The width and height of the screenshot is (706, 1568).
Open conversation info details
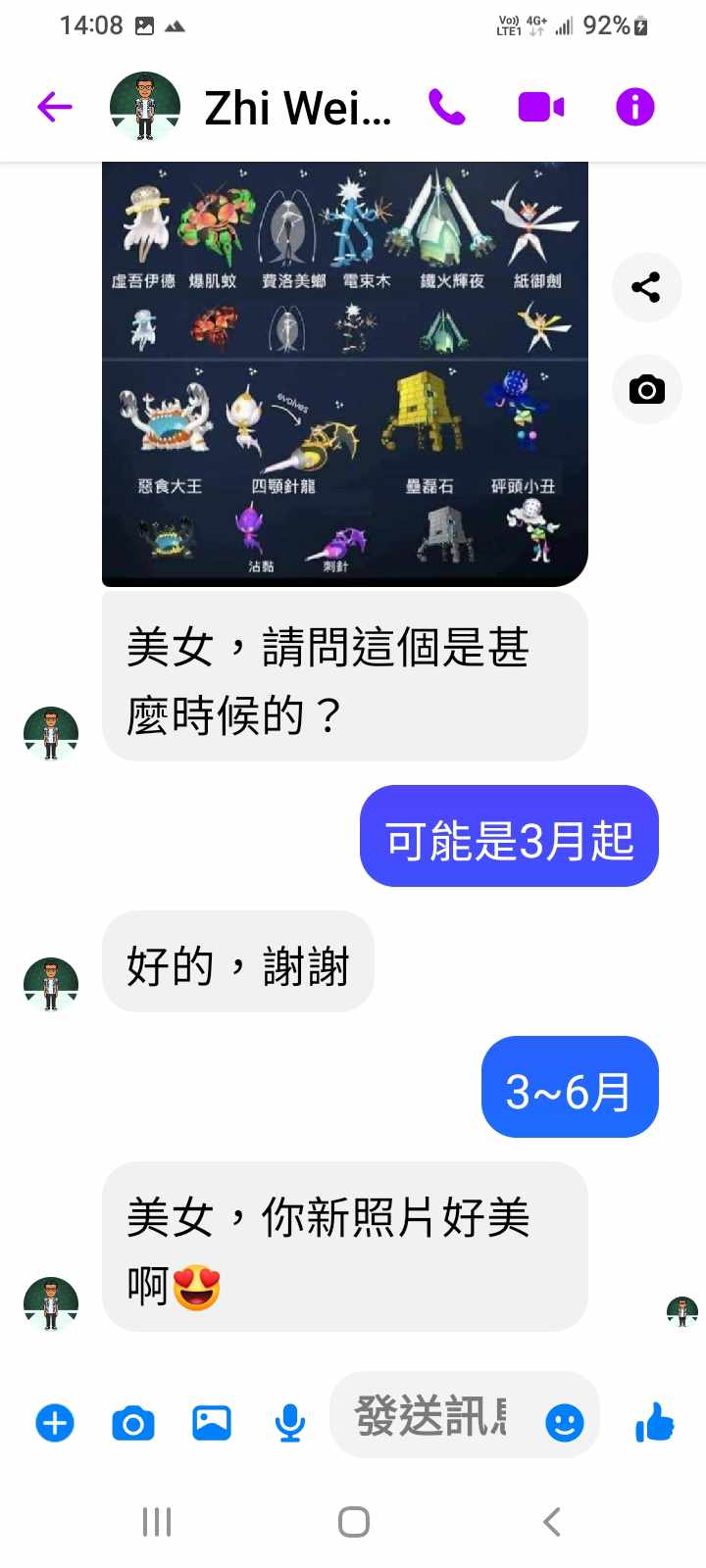[634, 107]
